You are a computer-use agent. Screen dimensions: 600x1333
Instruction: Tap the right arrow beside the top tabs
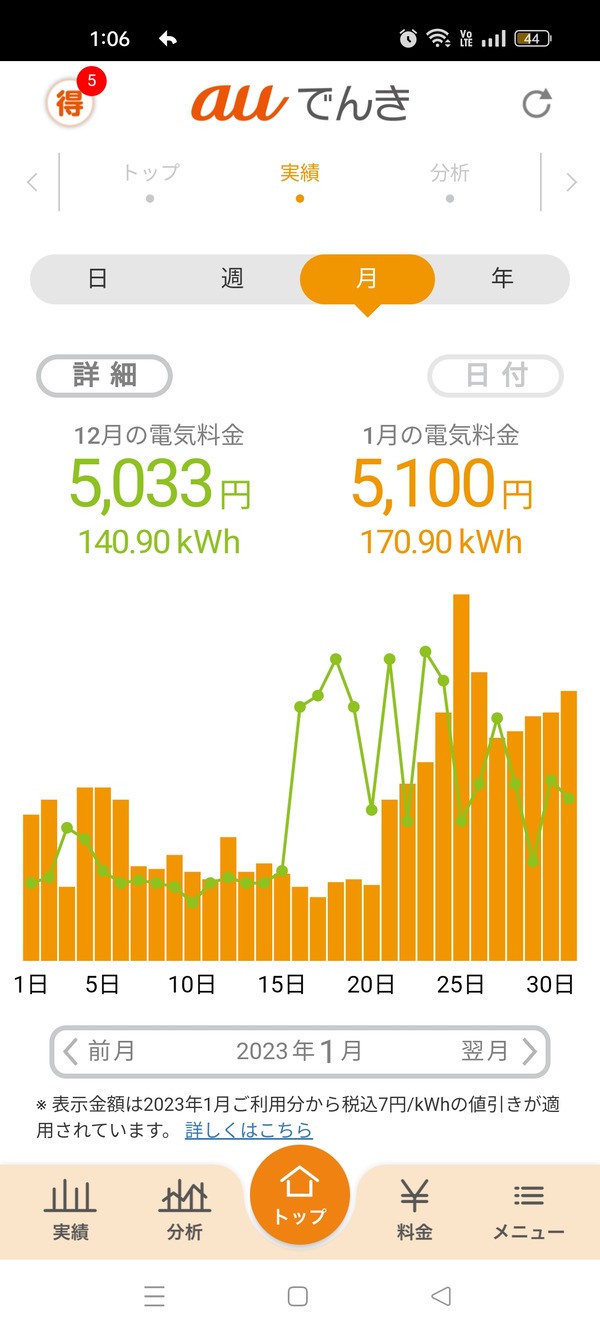coord(571,182)
